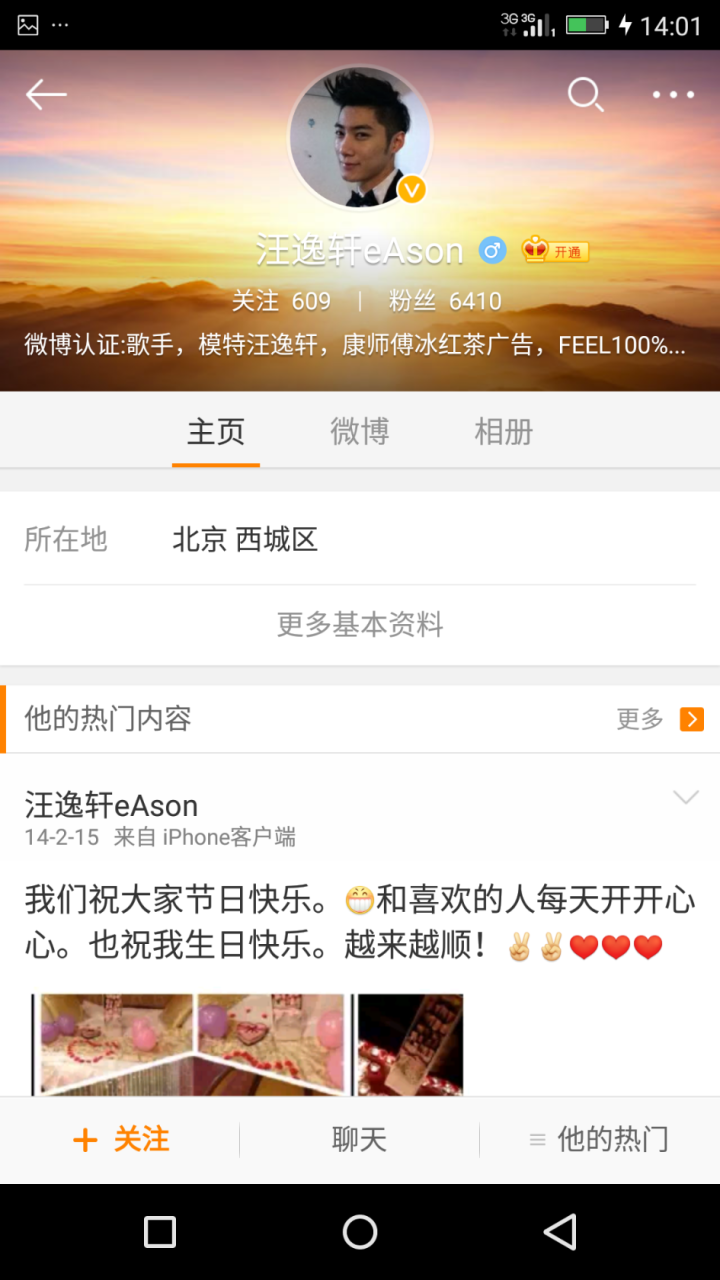
Task: Start a chat via 聊天
Action: (359, 1140)
